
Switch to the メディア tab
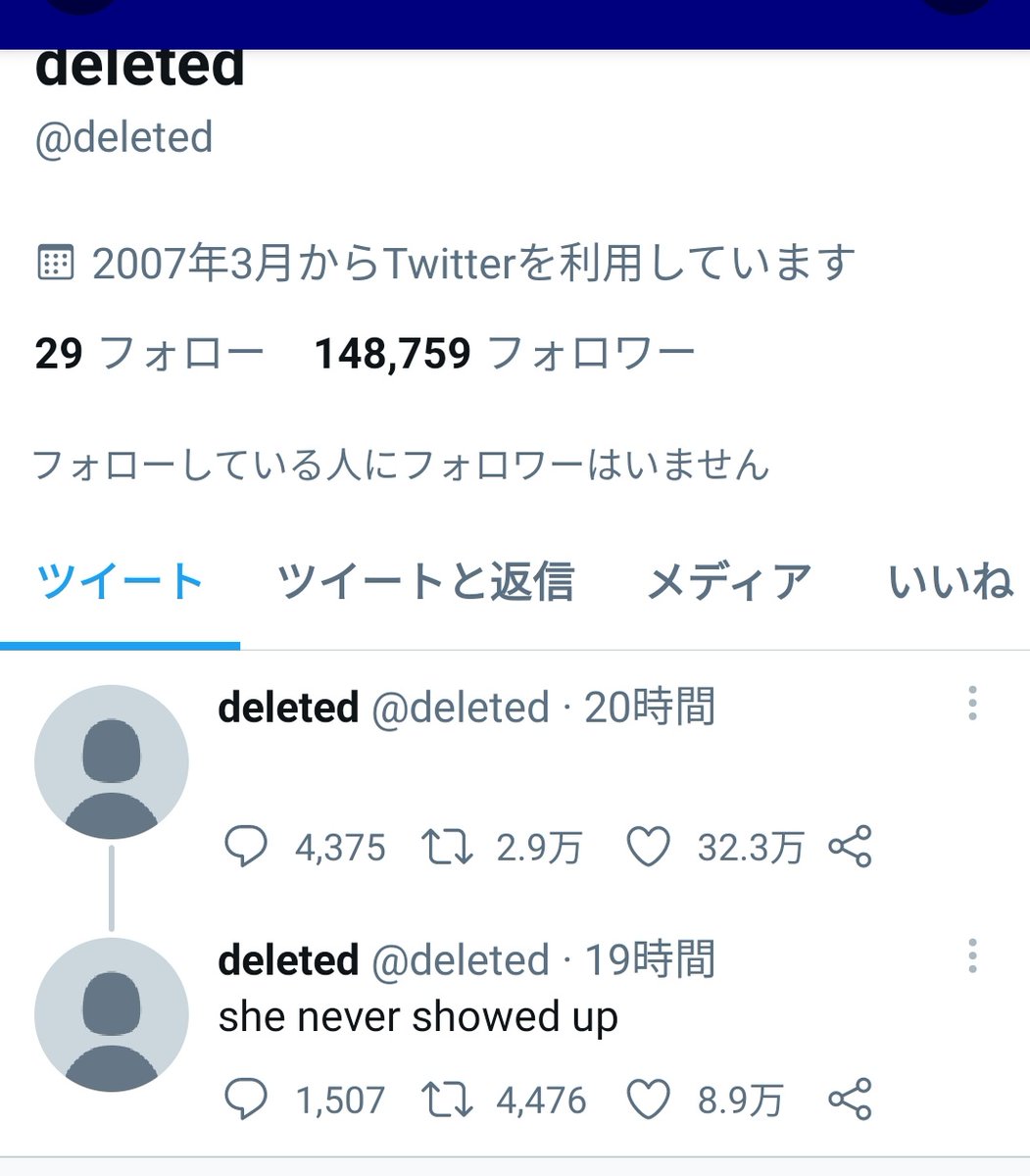click(x=730, y=582)
